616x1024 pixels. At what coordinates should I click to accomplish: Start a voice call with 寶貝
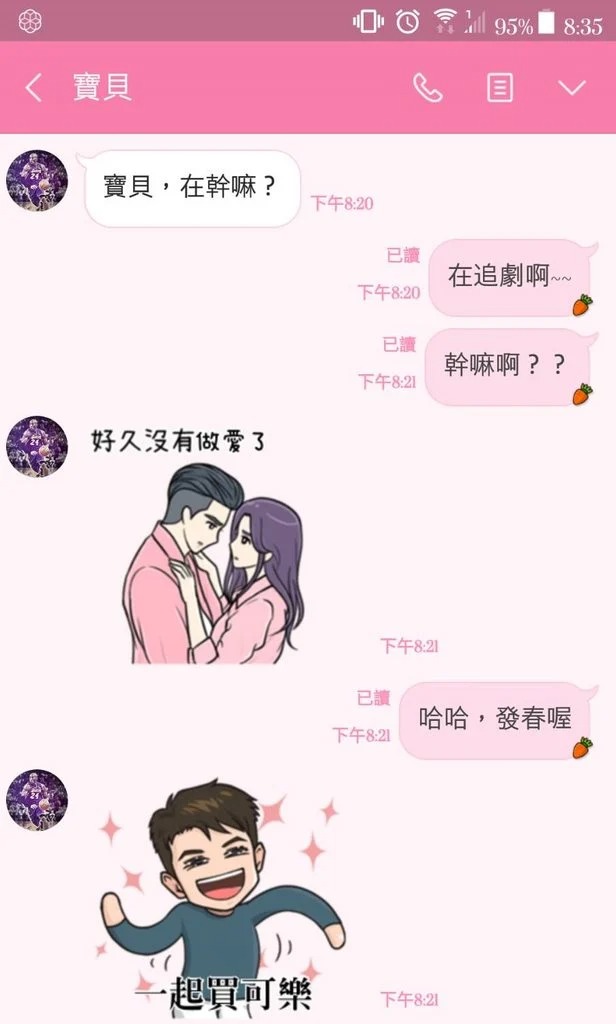427,88
